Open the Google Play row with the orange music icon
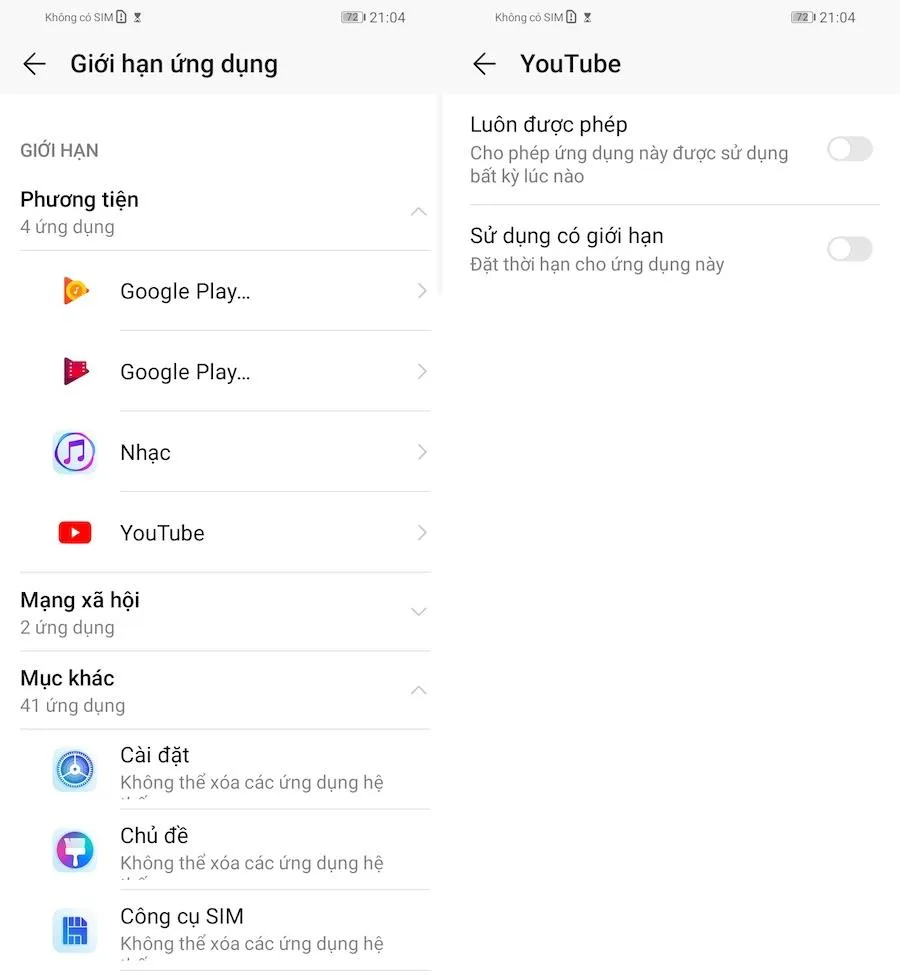Viewport: 900px width, 975px height. [240, 291]
